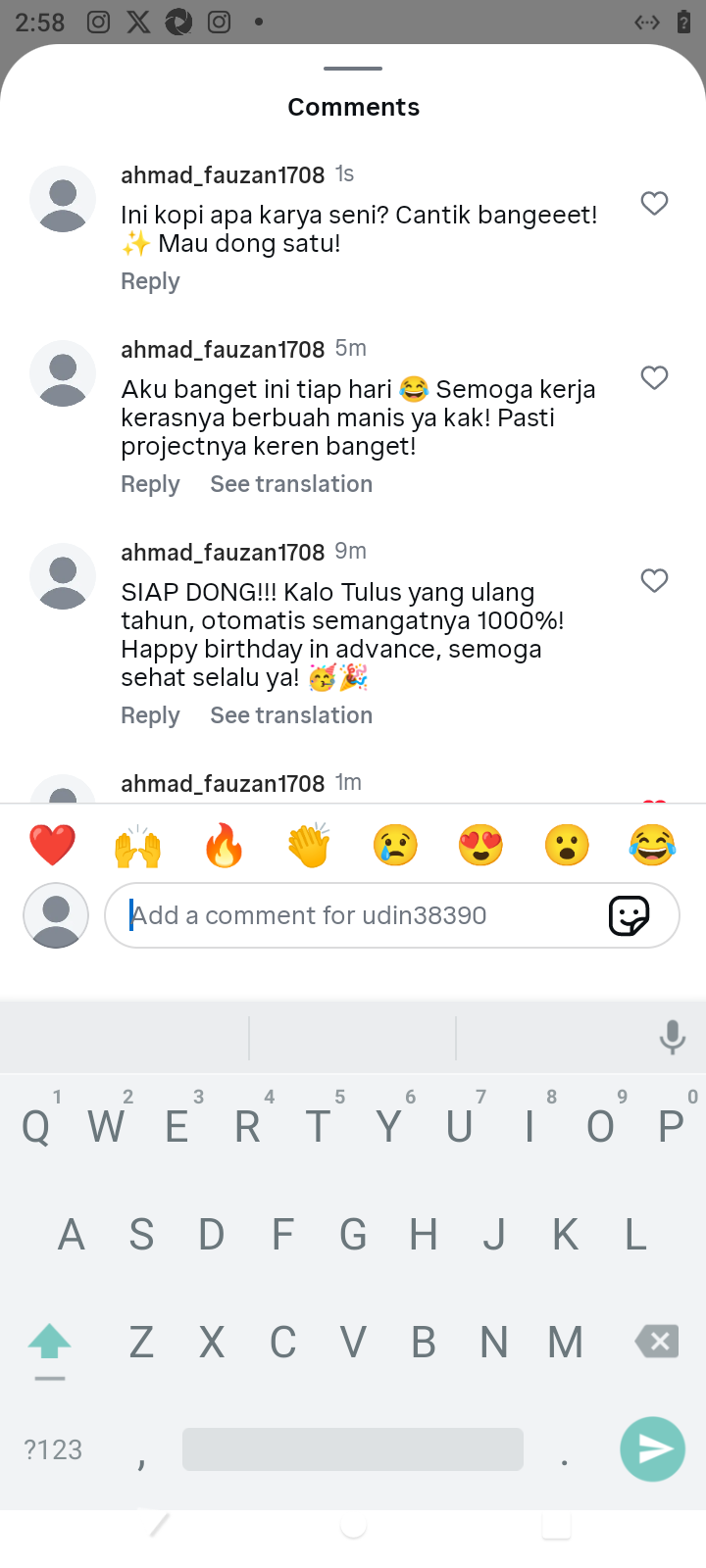This screenshot has width=706, height=1568.
Task: Insert the raised hands emoji
Action: [138, 845]
